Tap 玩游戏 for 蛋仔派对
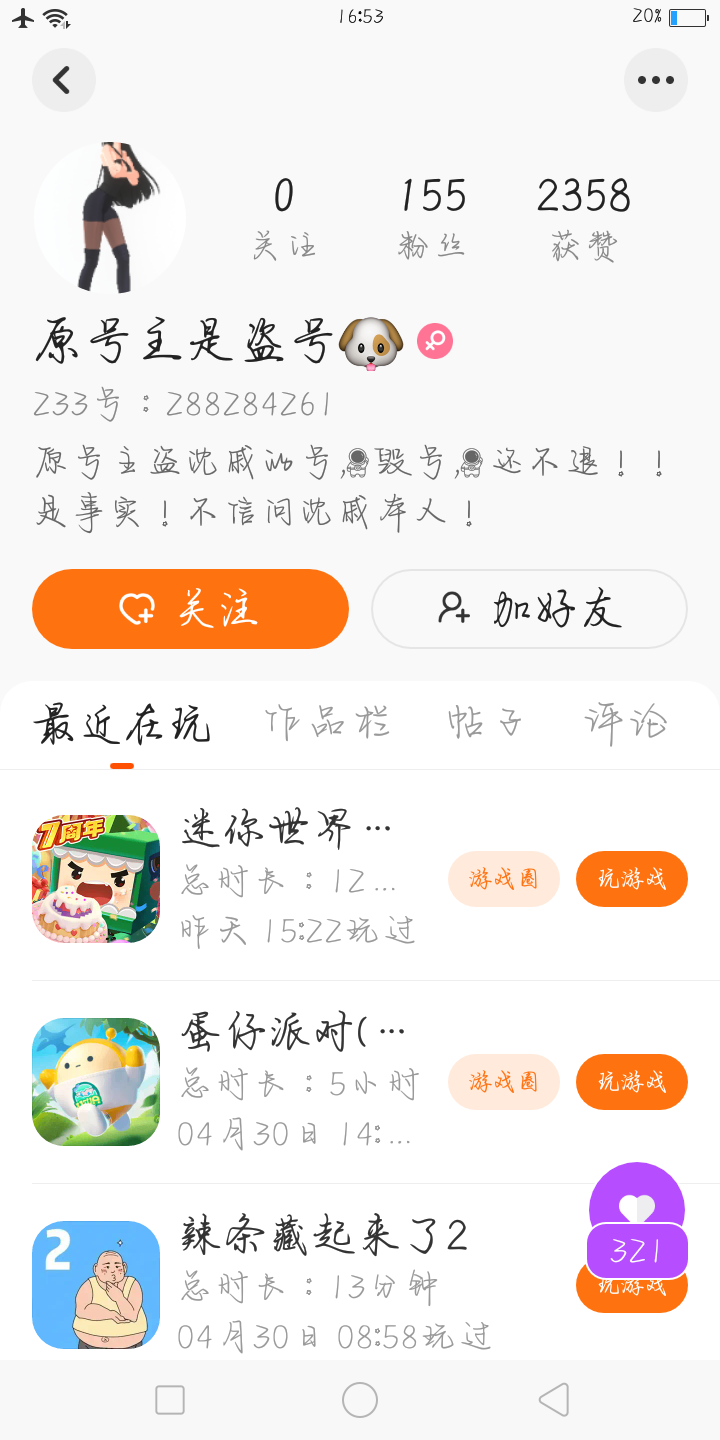 pos(631,1082)
